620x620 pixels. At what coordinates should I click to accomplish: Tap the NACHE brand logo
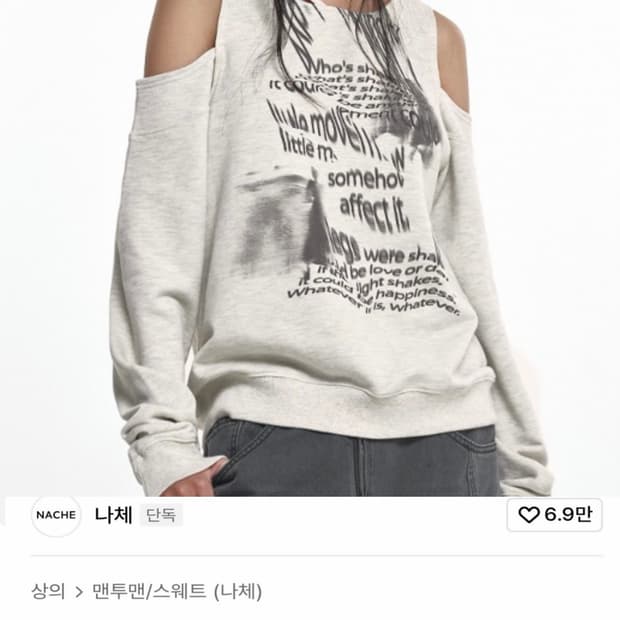56,515
